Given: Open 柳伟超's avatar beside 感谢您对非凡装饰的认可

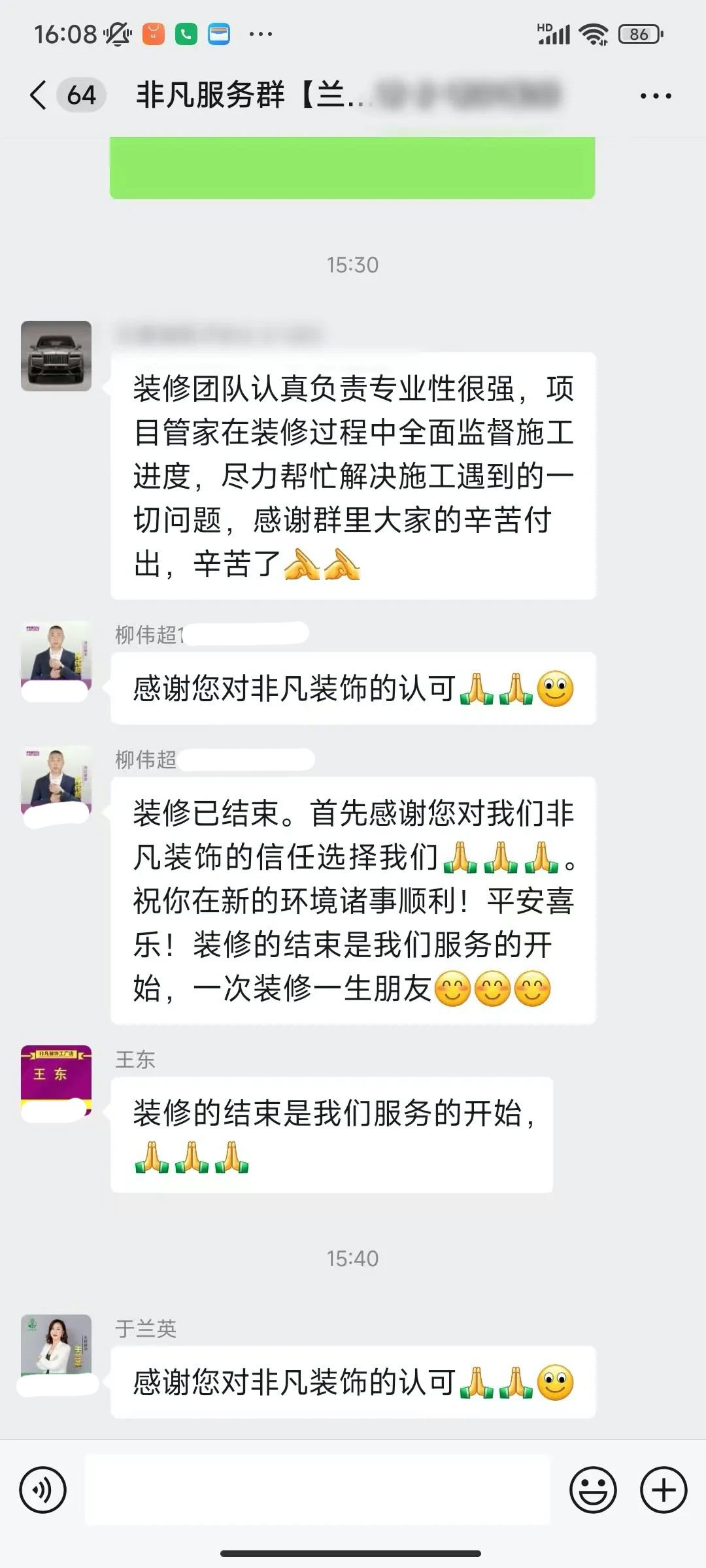Looking at the screenshot, I should (x=56, y=656).
